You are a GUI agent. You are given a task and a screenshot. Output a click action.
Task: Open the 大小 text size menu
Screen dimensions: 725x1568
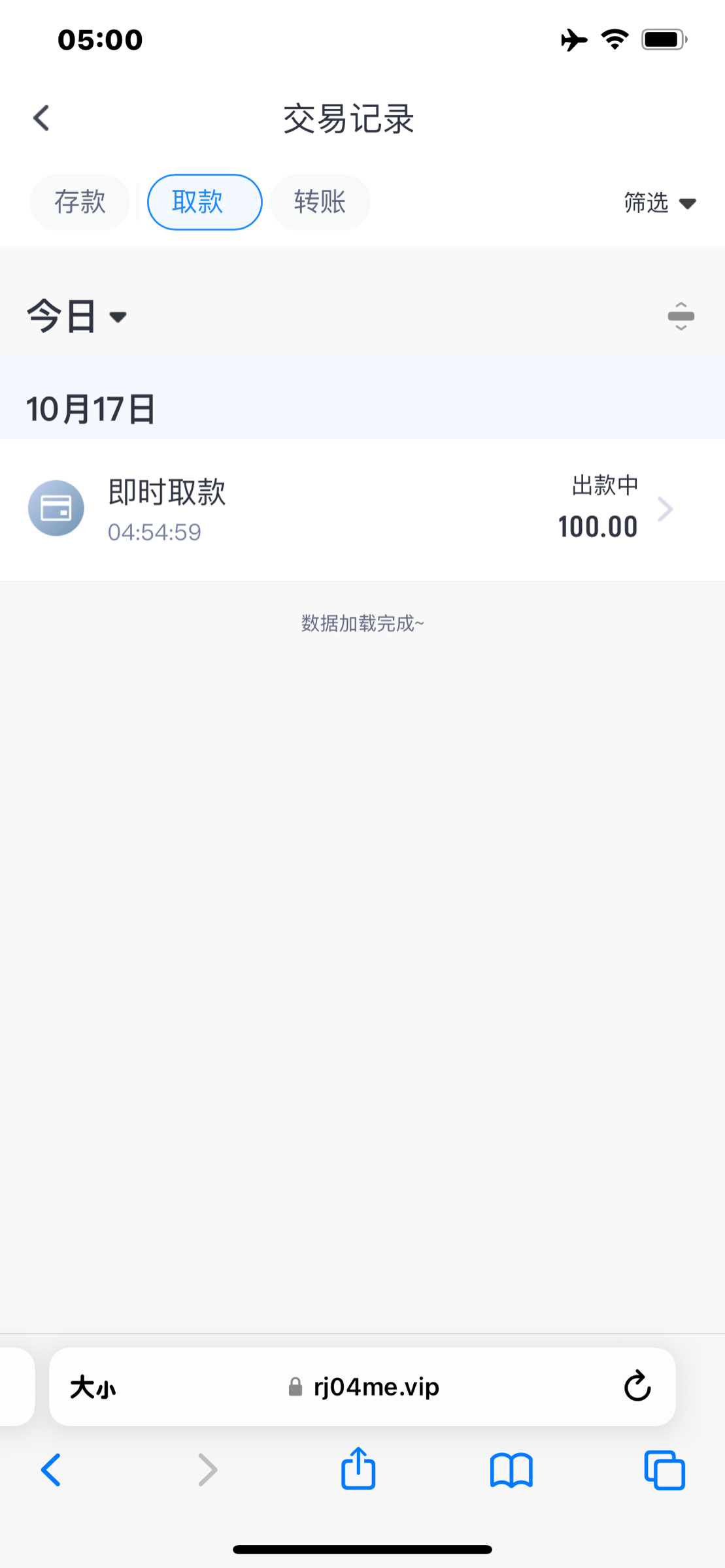pyautogui.click(x=93, y=1388)
